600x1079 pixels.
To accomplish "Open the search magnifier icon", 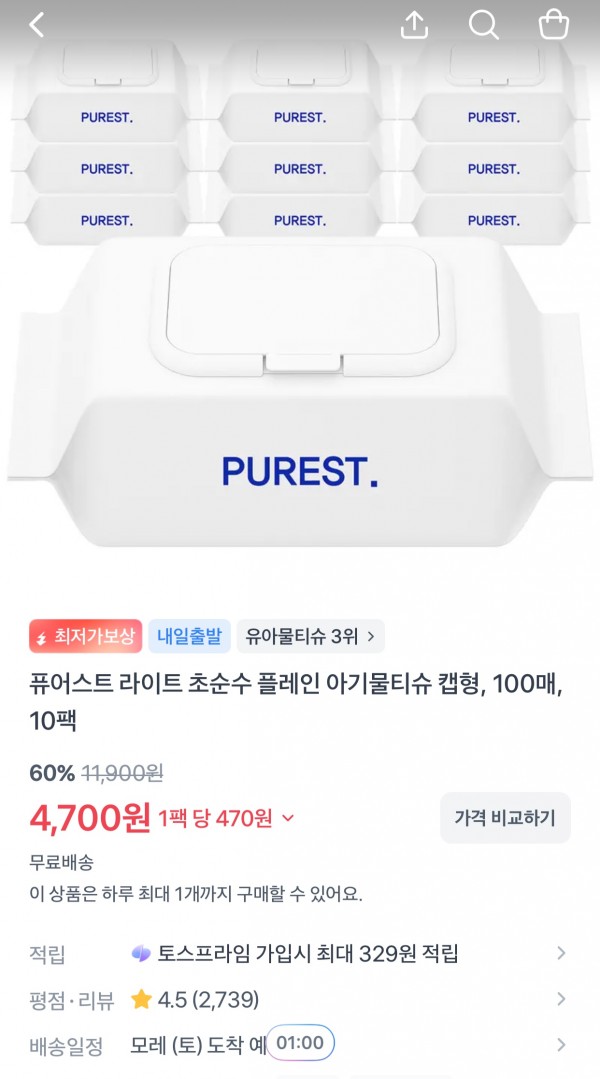I will 484,25.
